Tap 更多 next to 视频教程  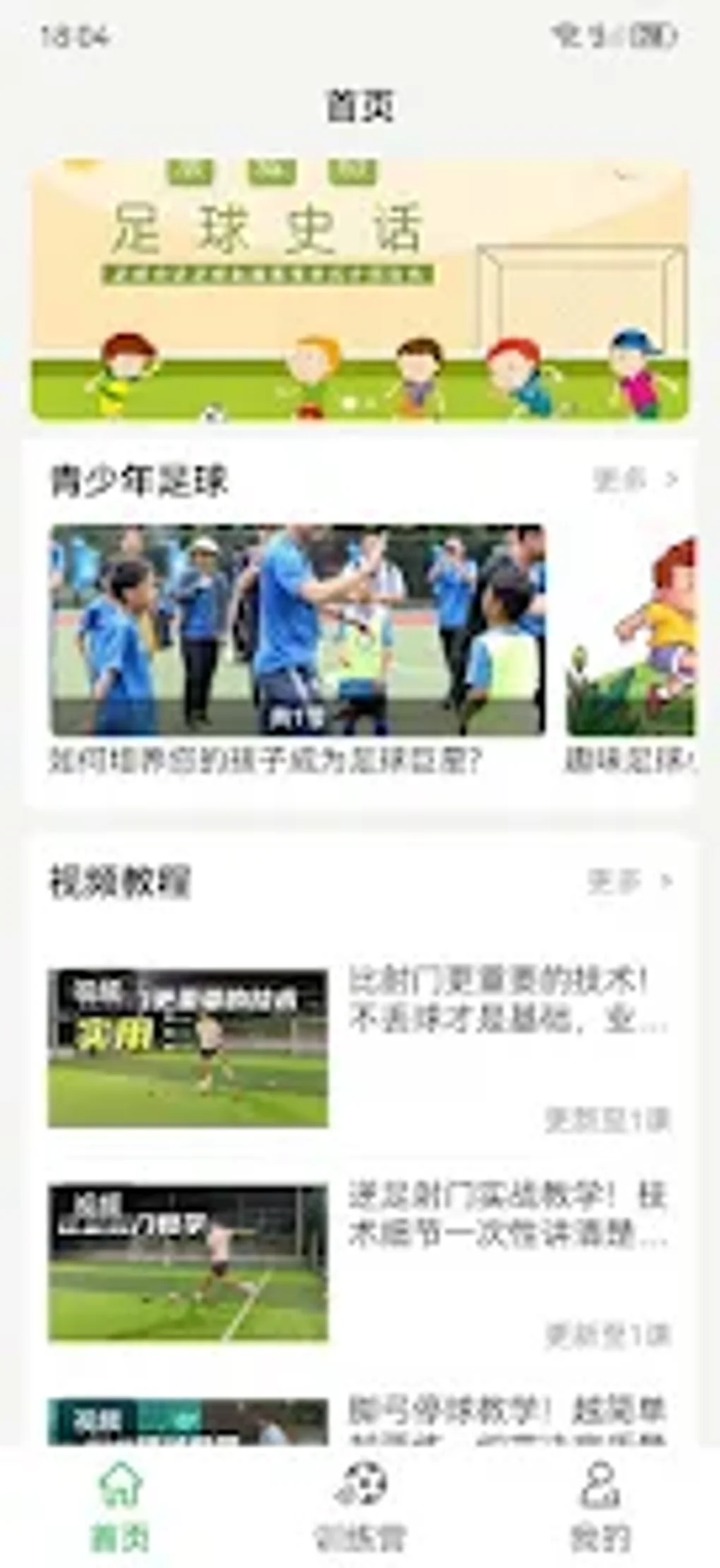click(630, 881)
